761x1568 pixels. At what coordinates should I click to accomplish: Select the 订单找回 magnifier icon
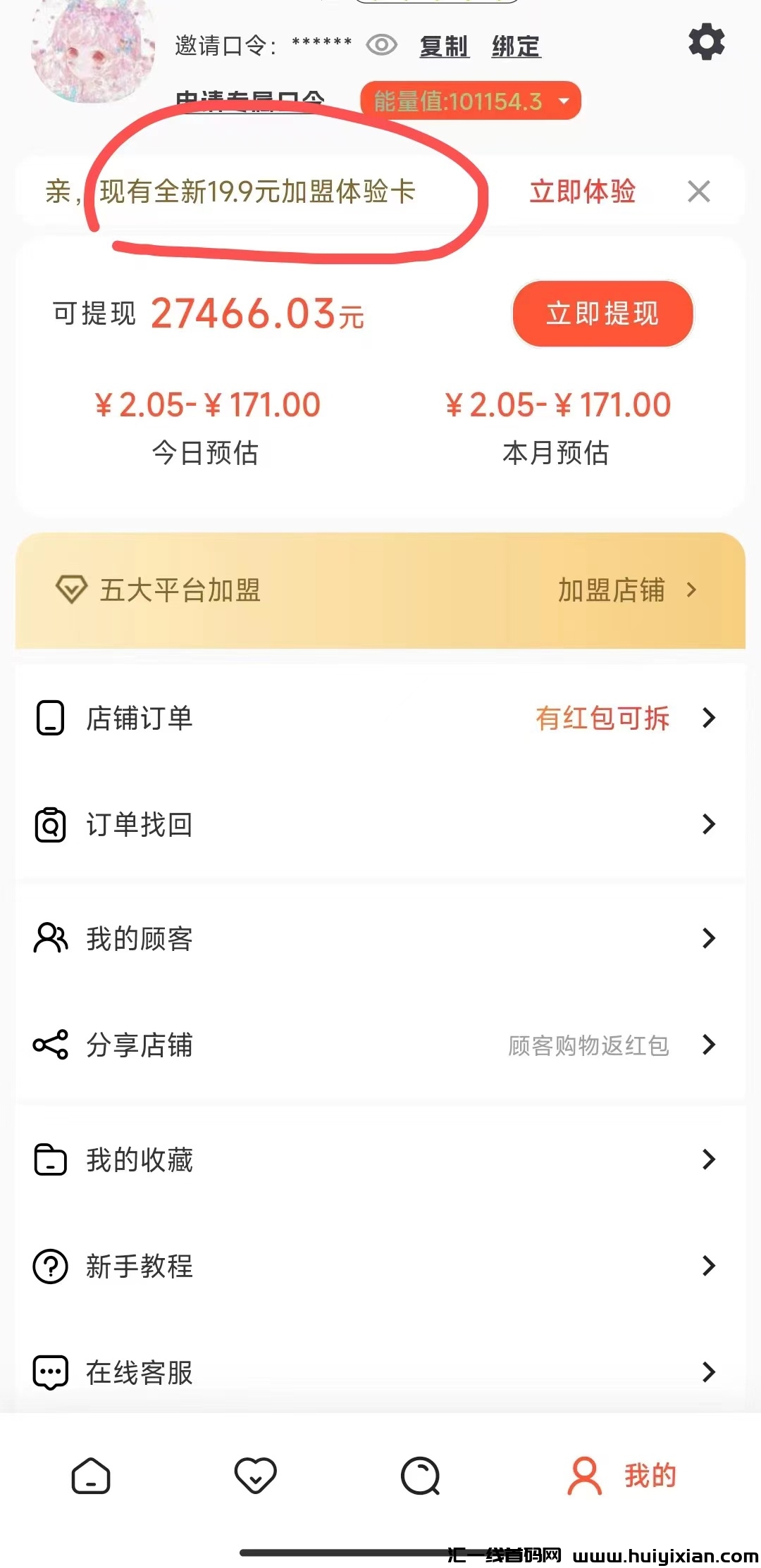(49, 824)
